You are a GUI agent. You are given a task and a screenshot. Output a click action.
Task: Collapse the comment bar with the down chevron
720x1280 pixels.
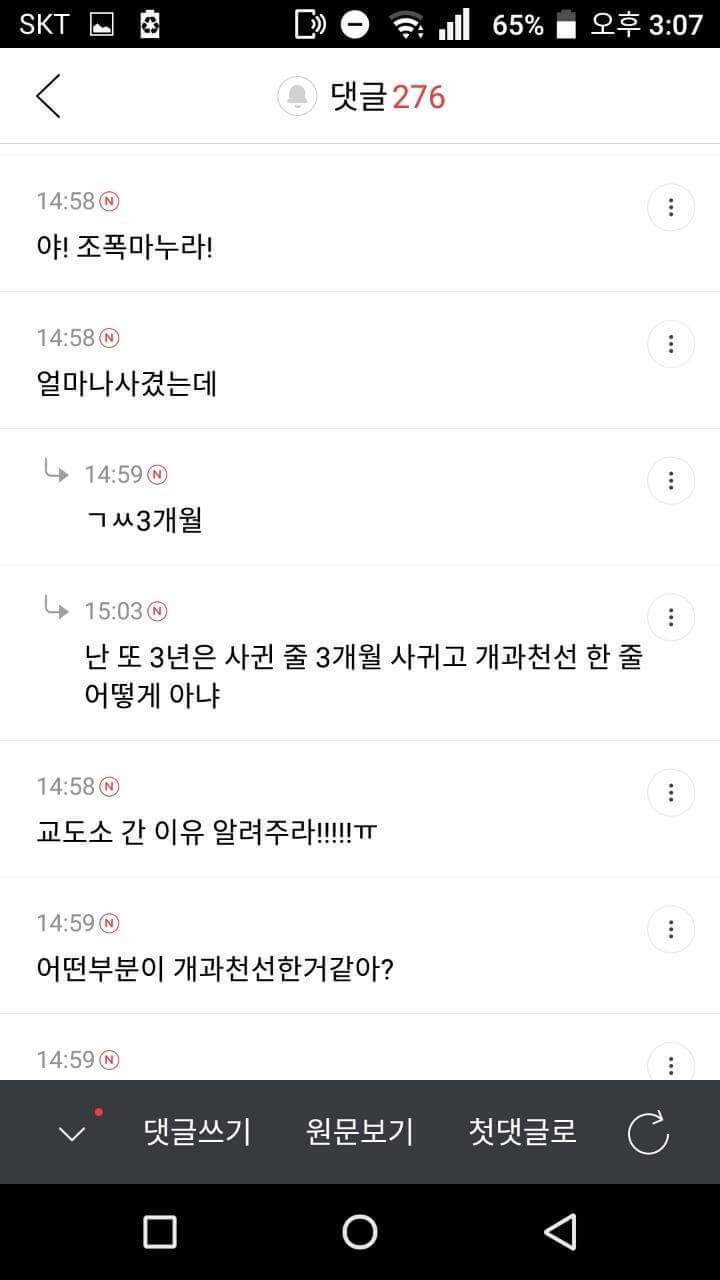coord(69,1135)
